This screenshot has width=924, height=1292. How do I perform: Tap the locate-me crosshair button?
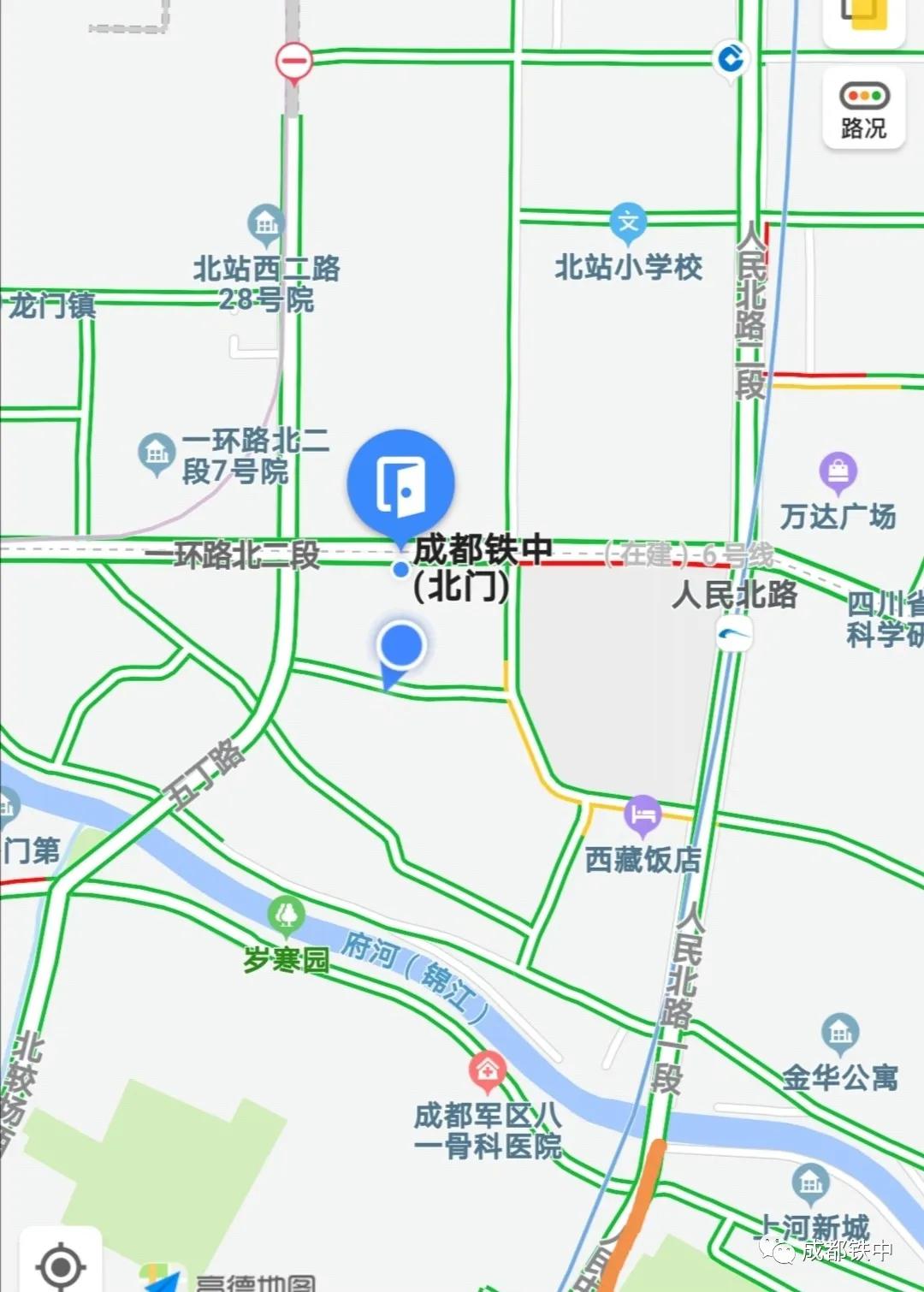(x=60, y=1264)
